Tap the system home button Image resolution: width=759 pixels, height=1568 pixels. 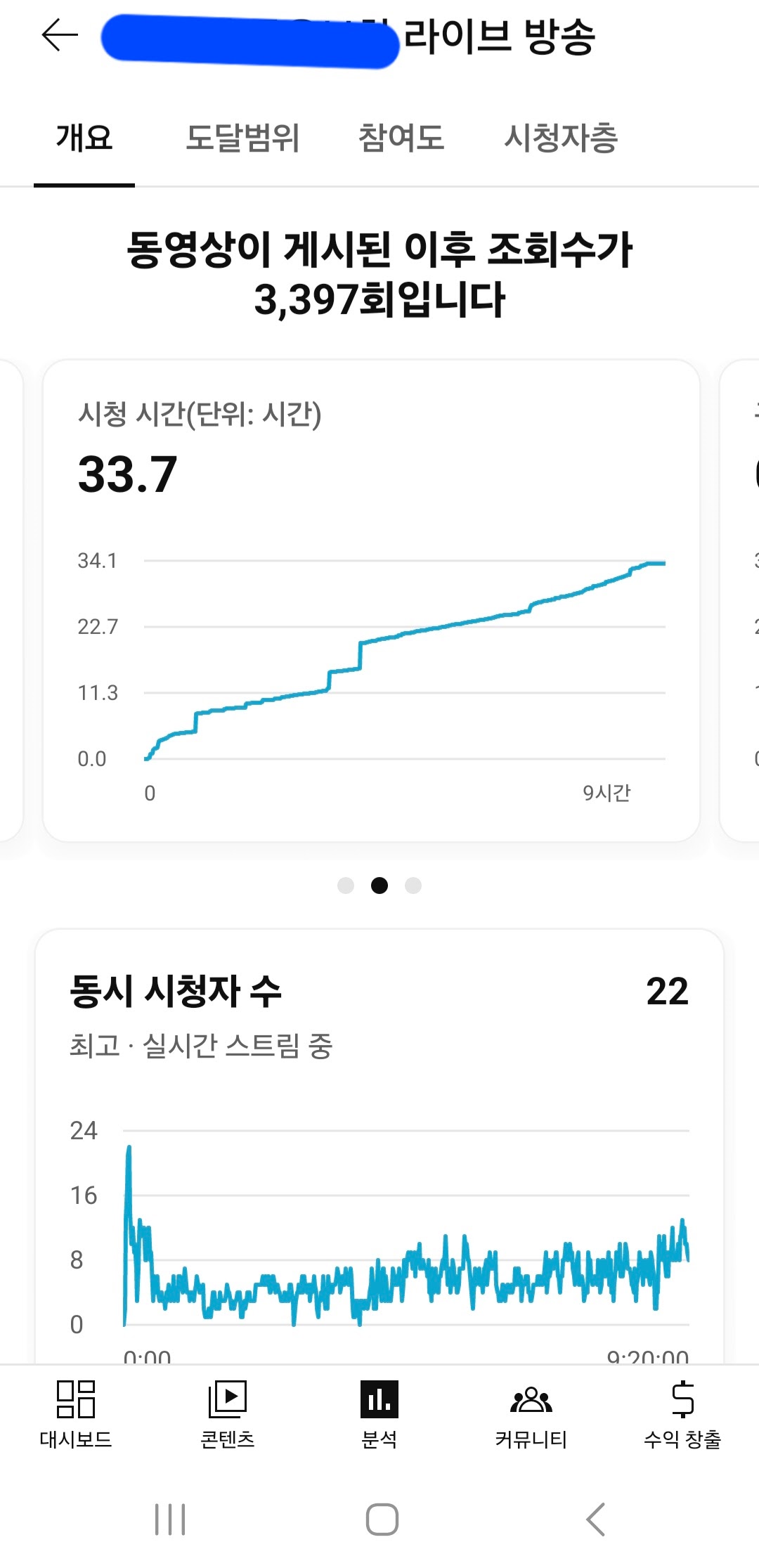coord(382,1520)
